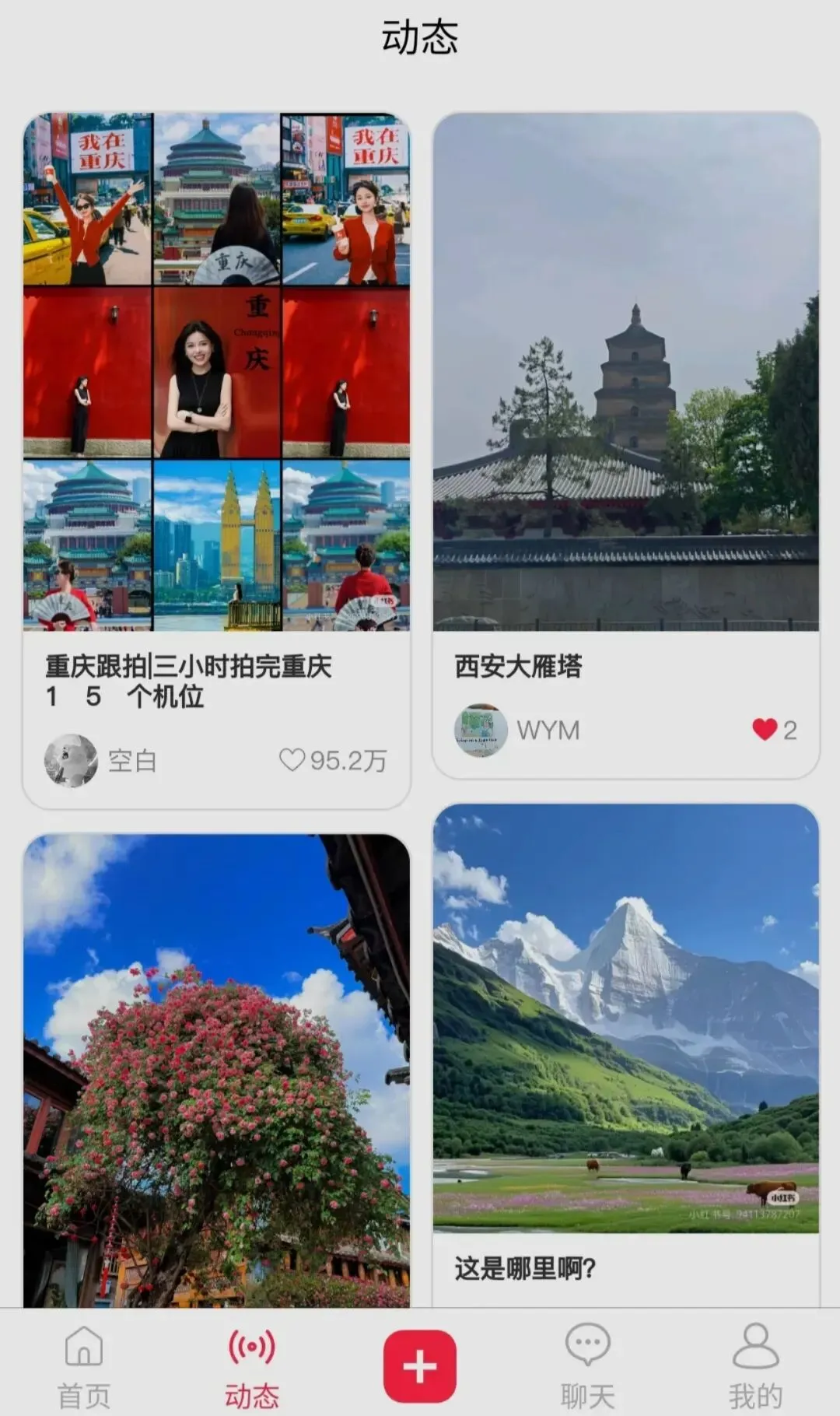Select the 动态 tab
Image resolution: width=840 pixels, height=1416 pixels.
(252, 1366)
